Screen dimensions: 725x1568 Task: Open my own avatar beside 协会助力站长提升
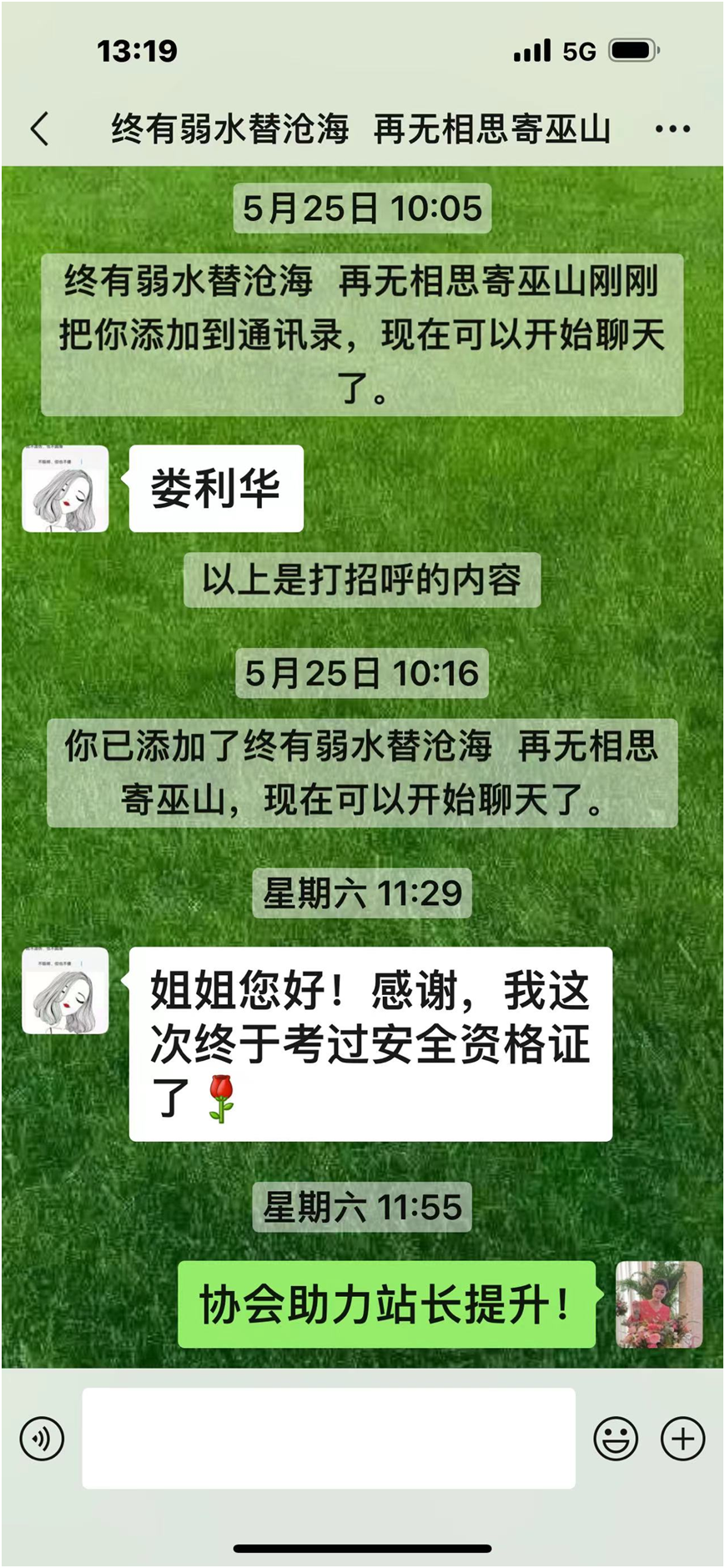[x=659, y=1304]
